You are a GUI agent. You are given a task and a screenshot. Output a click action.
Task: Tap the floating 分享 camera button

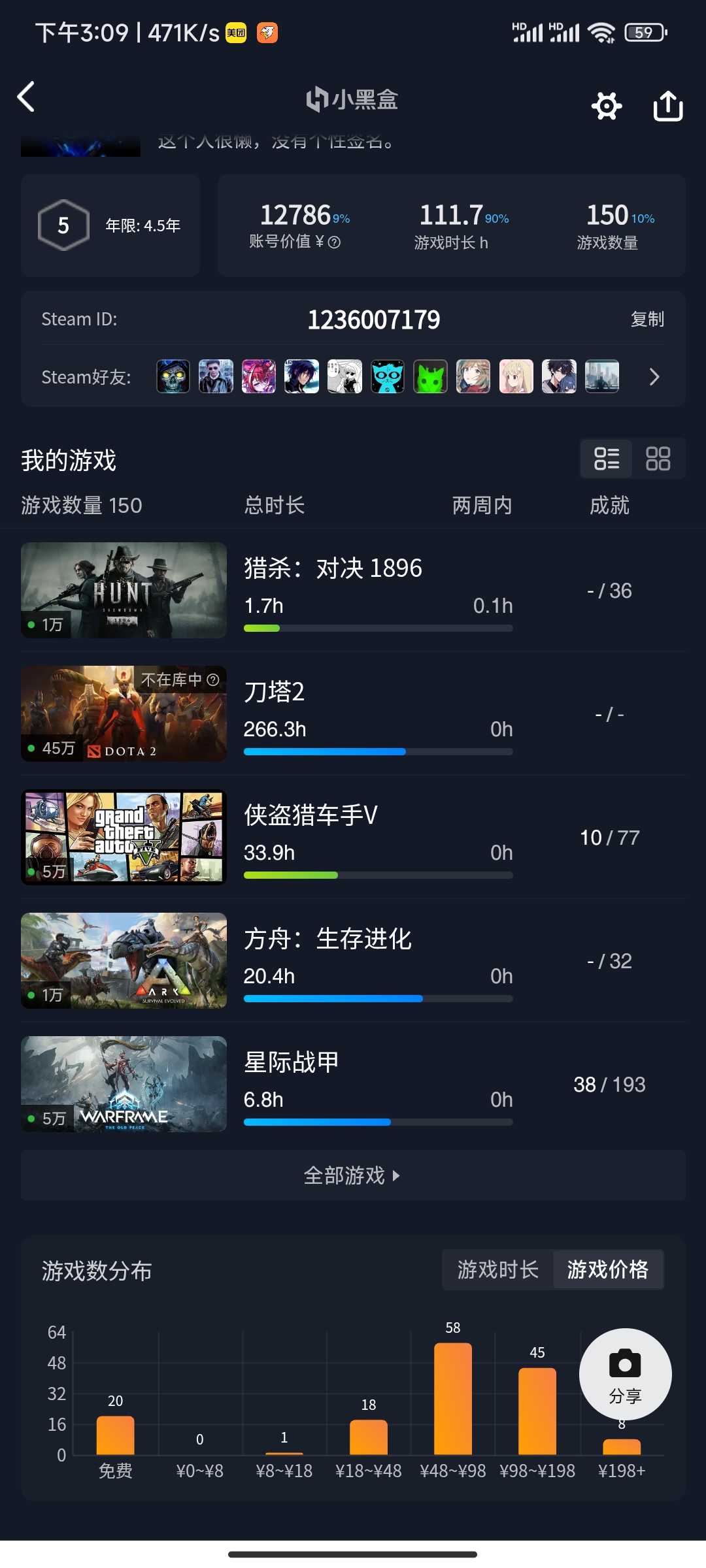(625, 1374)
